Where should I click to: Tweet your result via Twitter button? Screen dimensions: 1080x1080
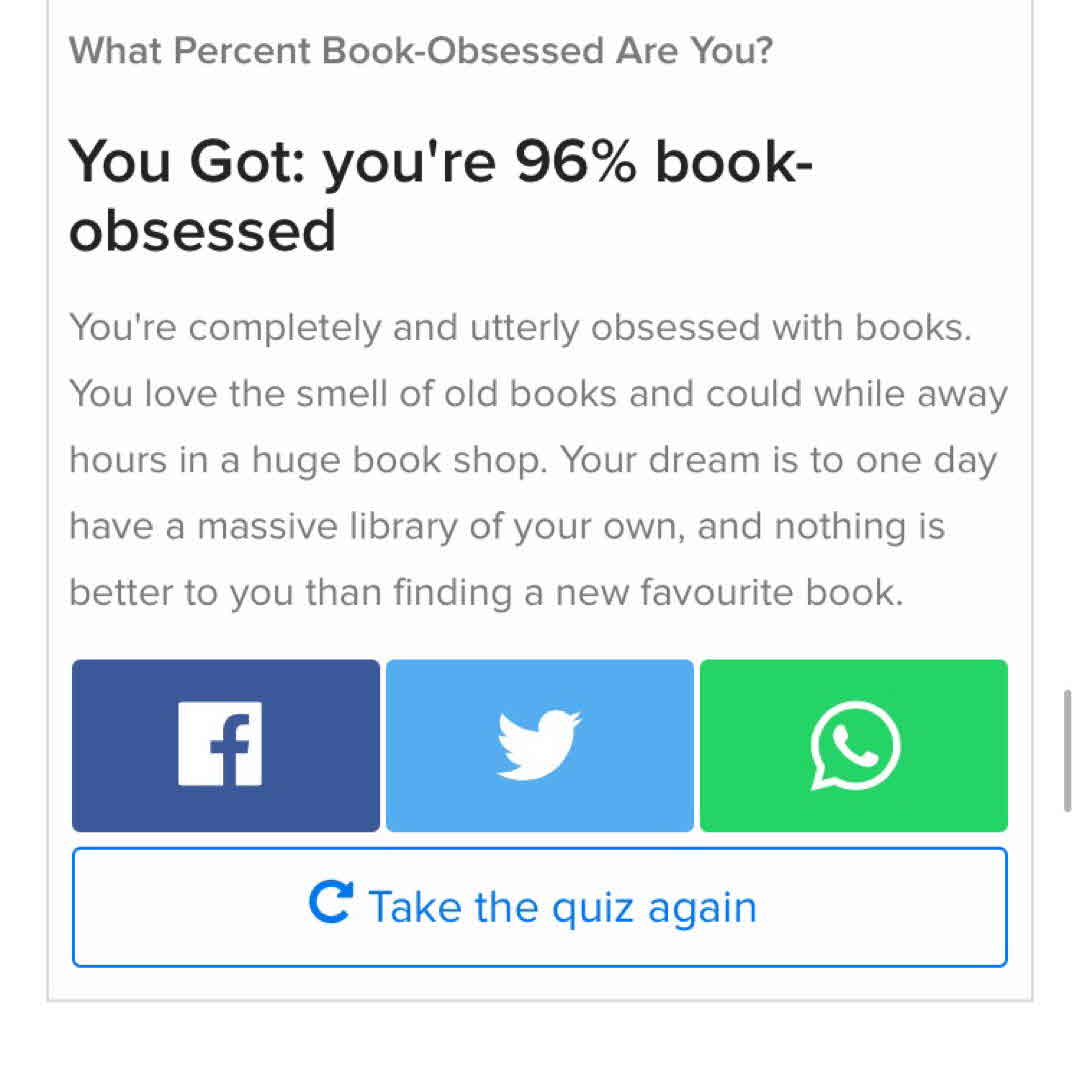click(x=539, y=745)
